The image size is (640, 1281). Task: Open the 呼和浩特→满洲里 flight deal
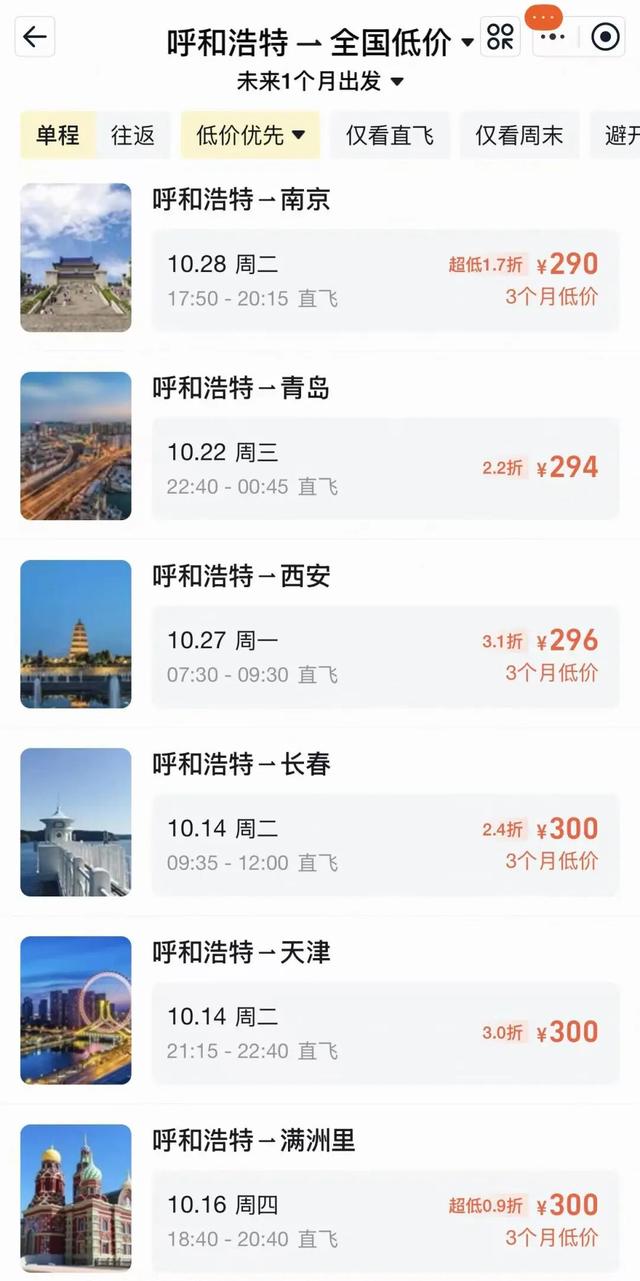pos(385,1220)
